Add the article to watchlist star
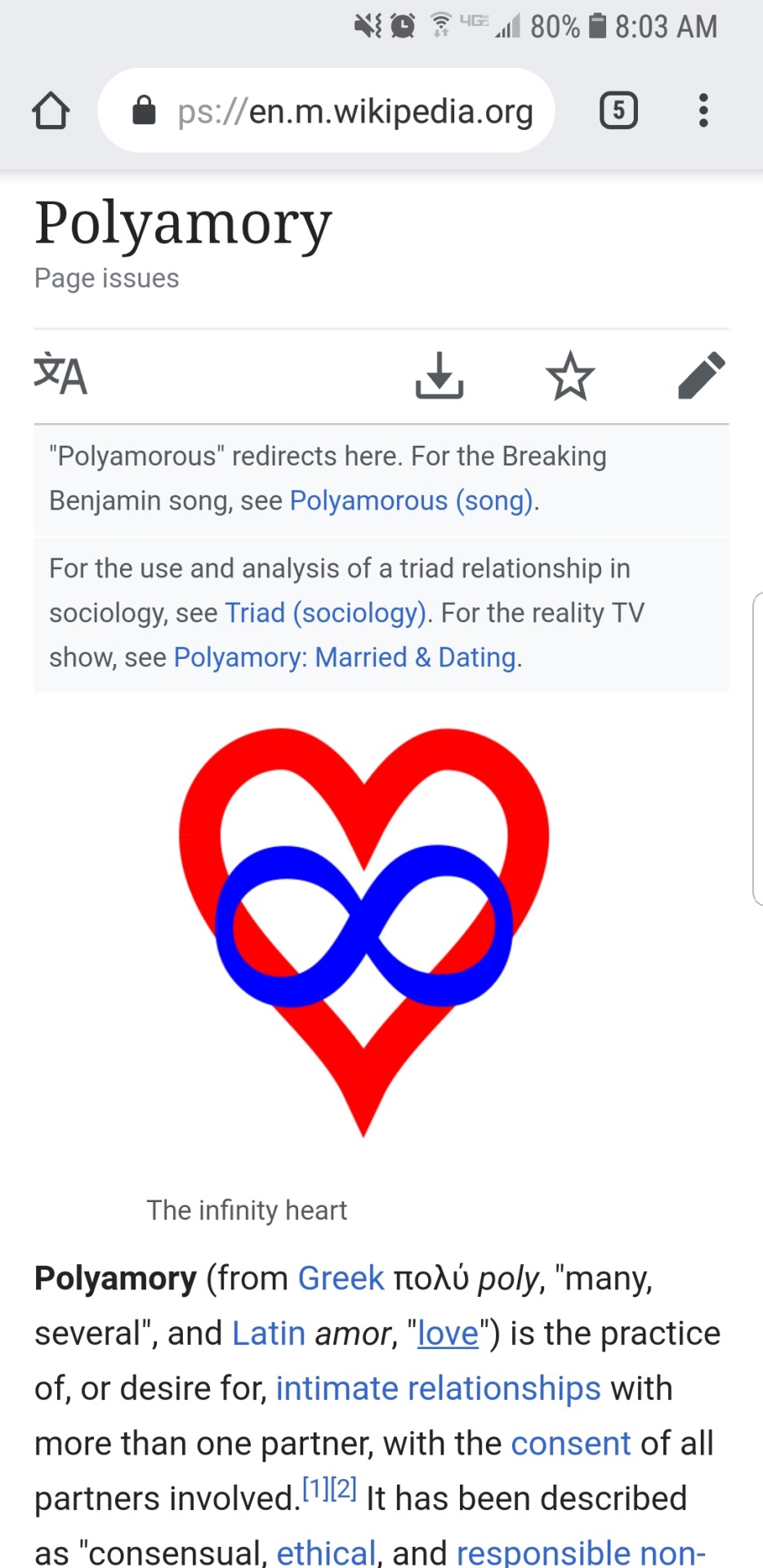Image resolution: width=763 pixels, height=1568 pixels. tap(570, 376)
